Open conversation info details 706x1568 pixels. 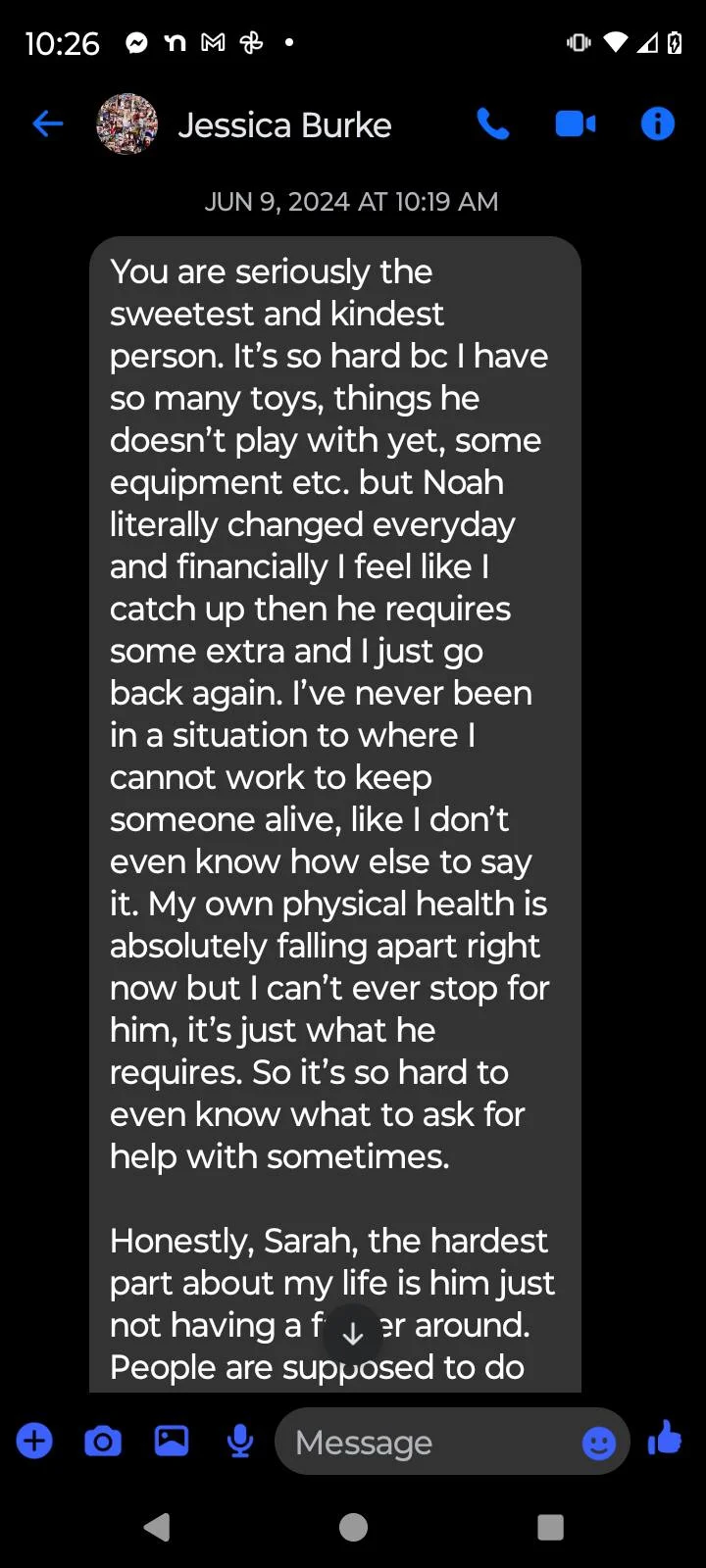[x=657, y=124]
